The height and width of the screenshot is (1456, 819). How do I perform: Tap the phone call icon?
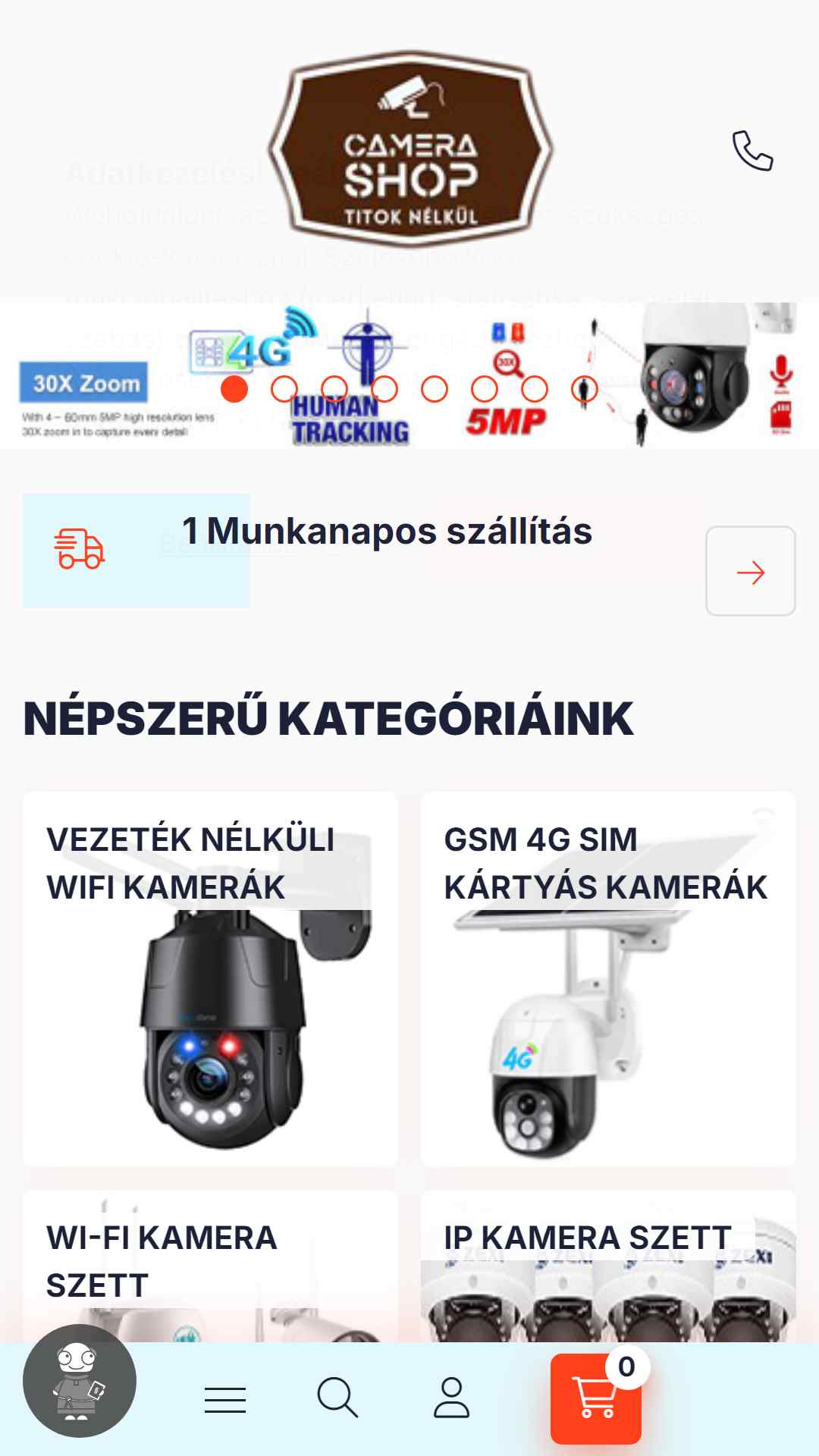tap(752, 151)
